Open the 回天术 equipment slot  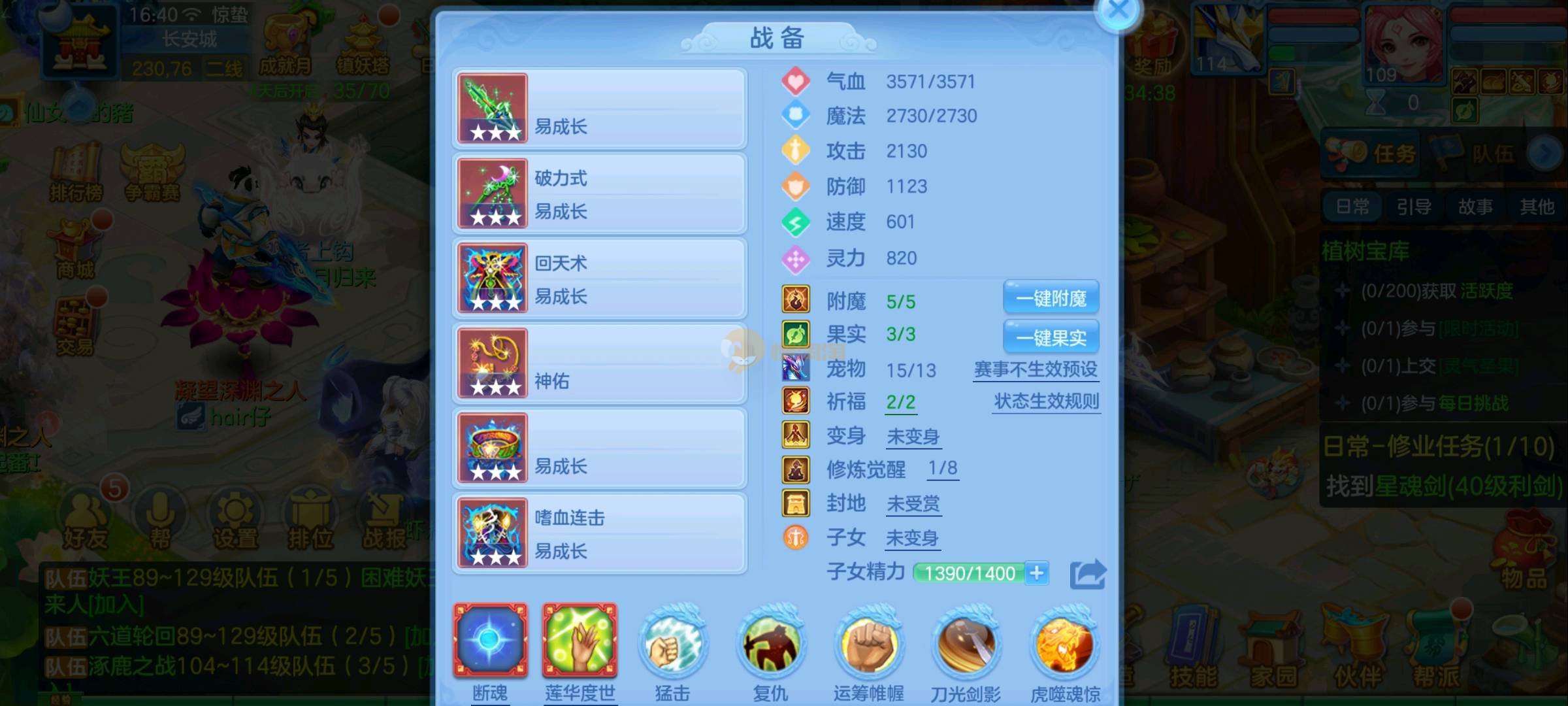599,278
